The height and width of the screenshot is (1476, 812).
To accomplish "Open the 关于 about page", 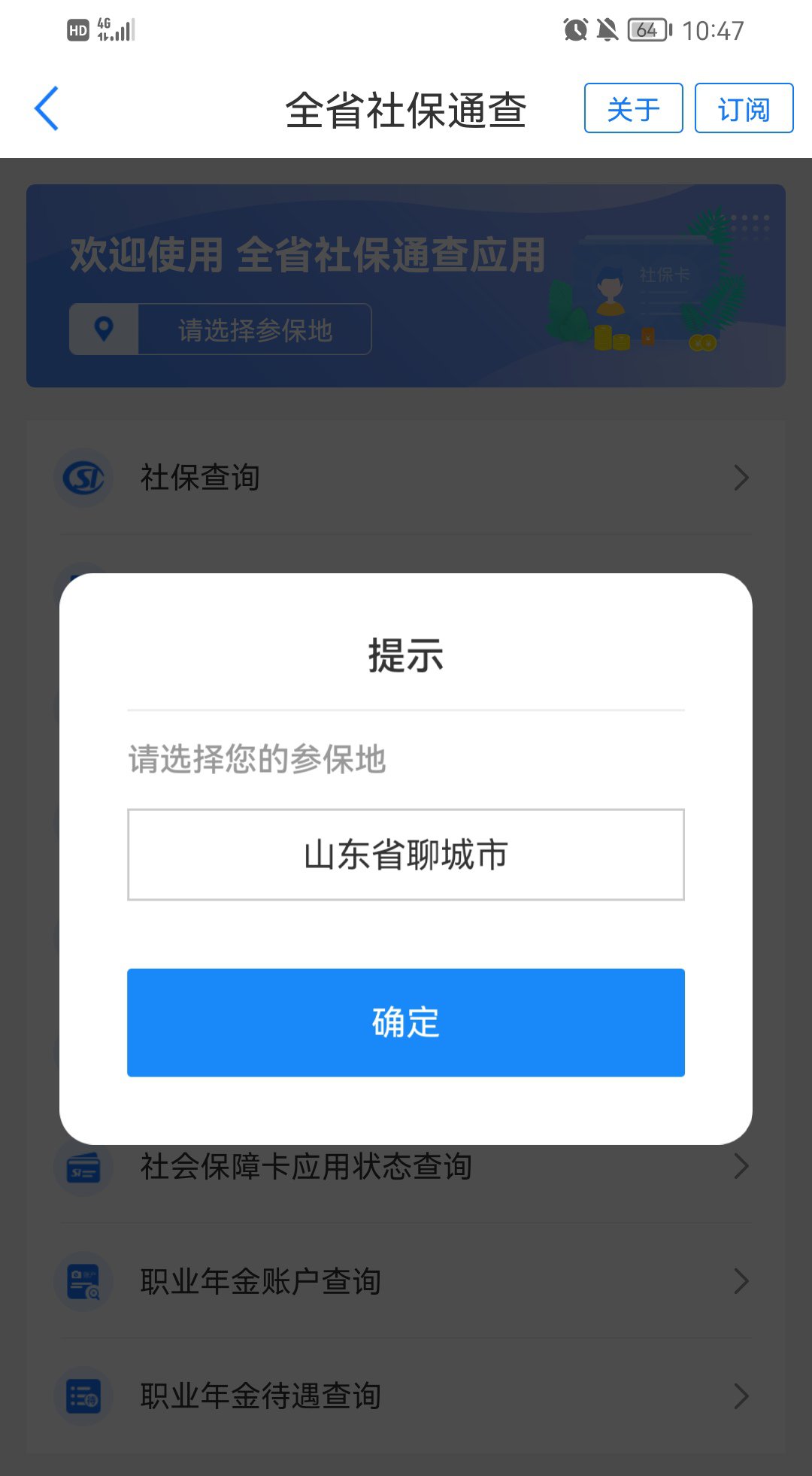I will coord(633,108).
